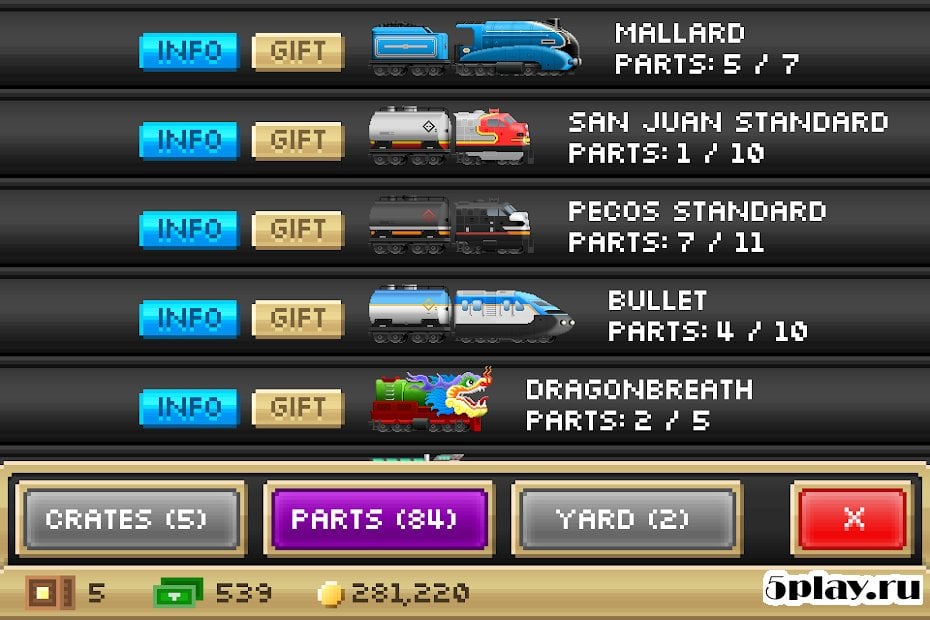Open Bullet train info

[x=188, y=319]
